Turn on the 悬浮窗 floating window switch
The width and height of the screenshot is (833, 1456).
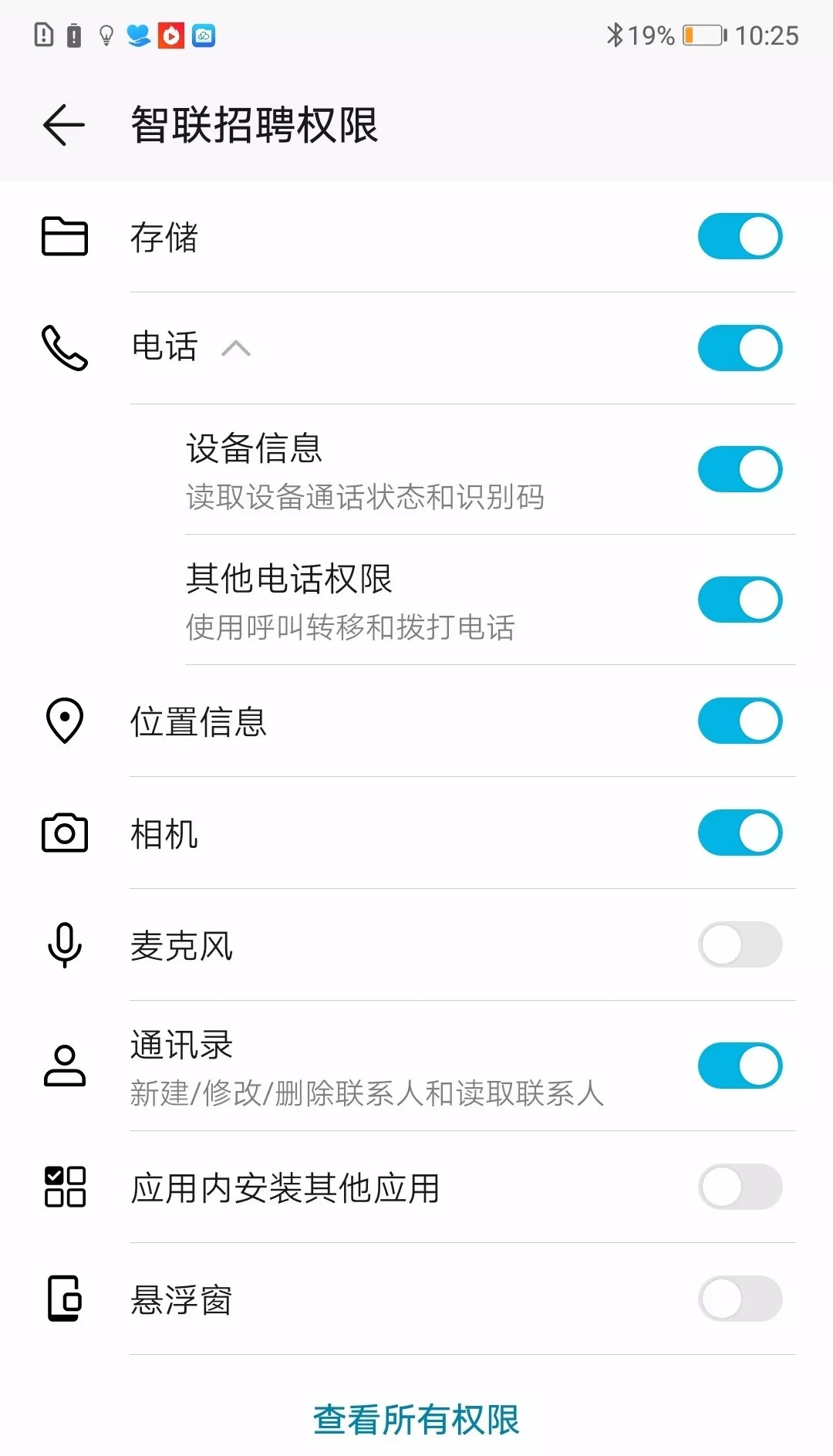coord(740,1299)
